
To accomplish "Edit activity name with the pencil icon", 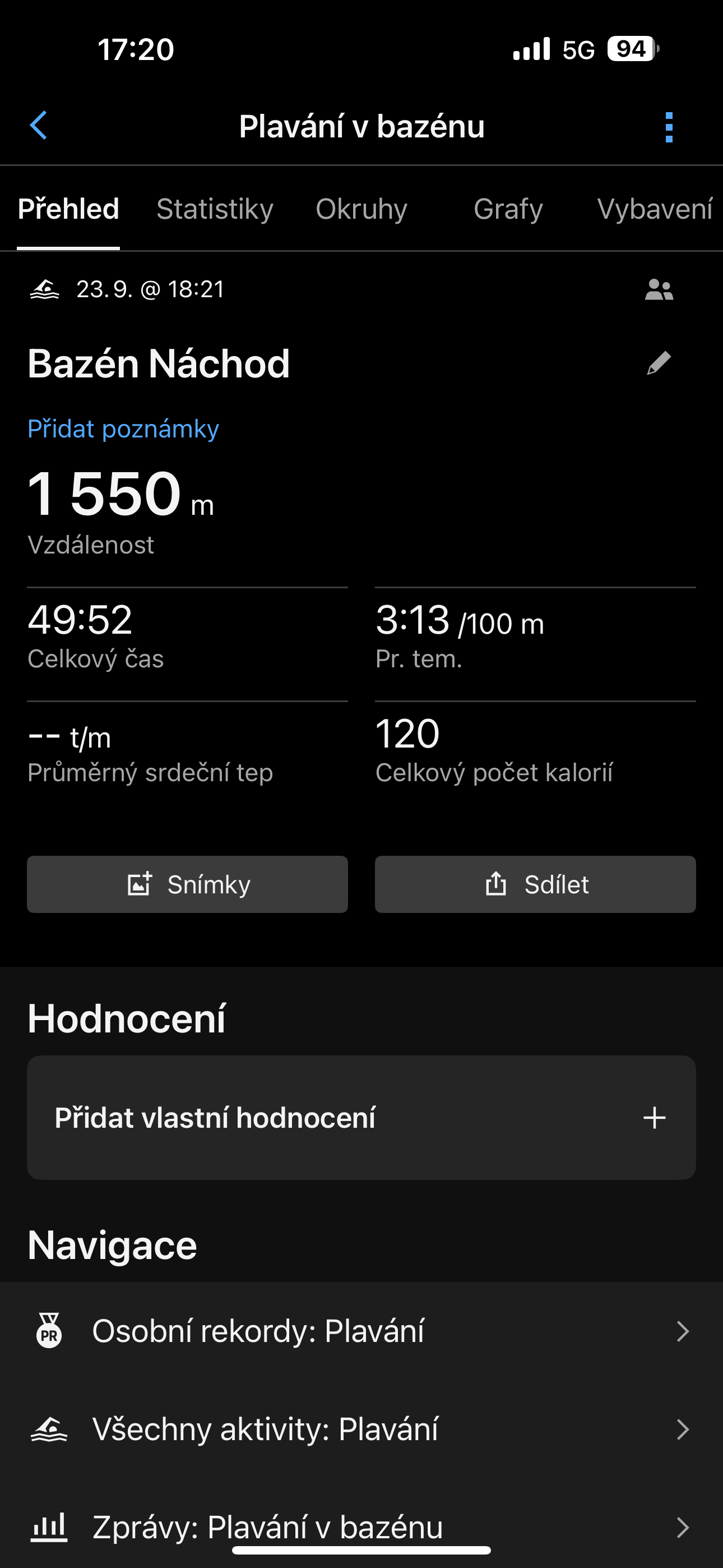I will (659, 363).
